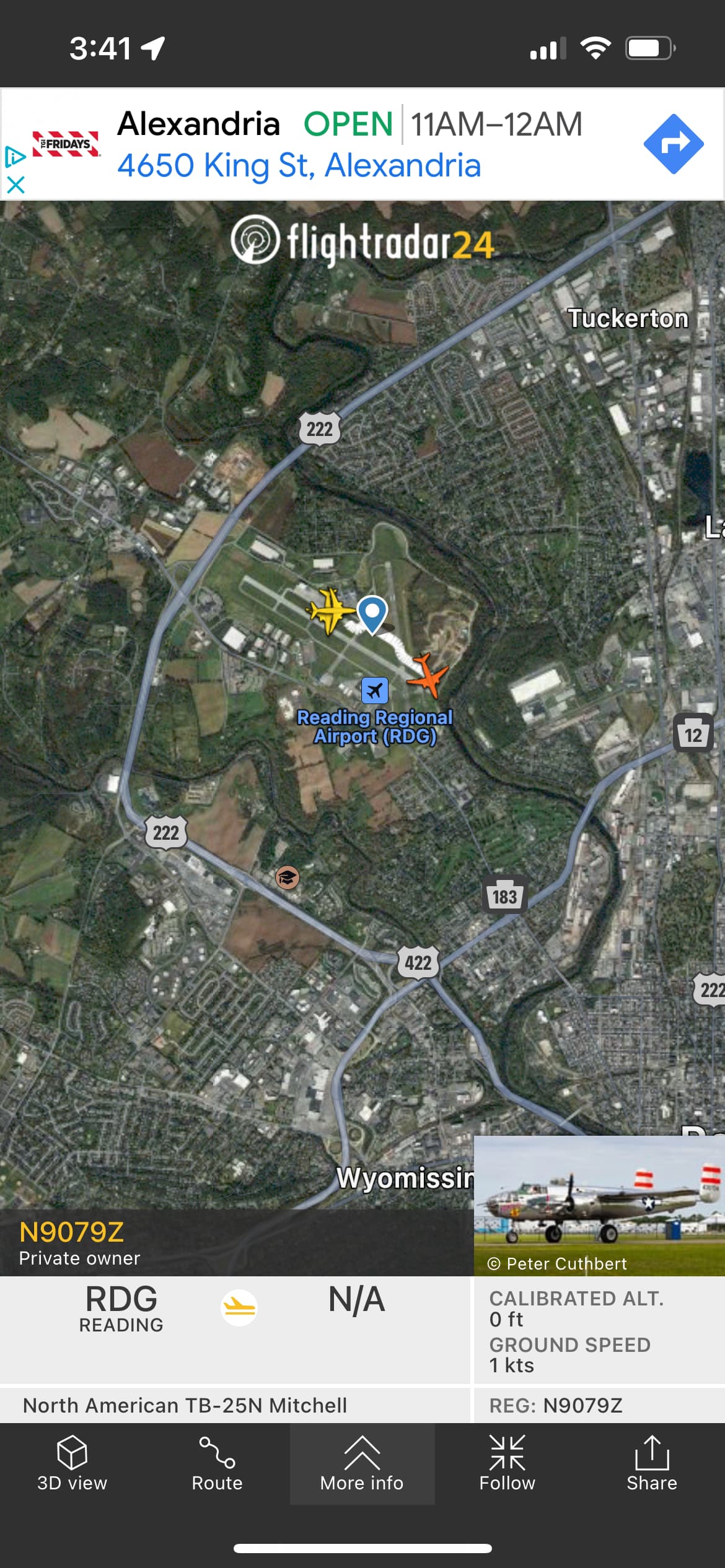
Task: Tap the blue location pin on the map
Action: click(x=372, y=613)
